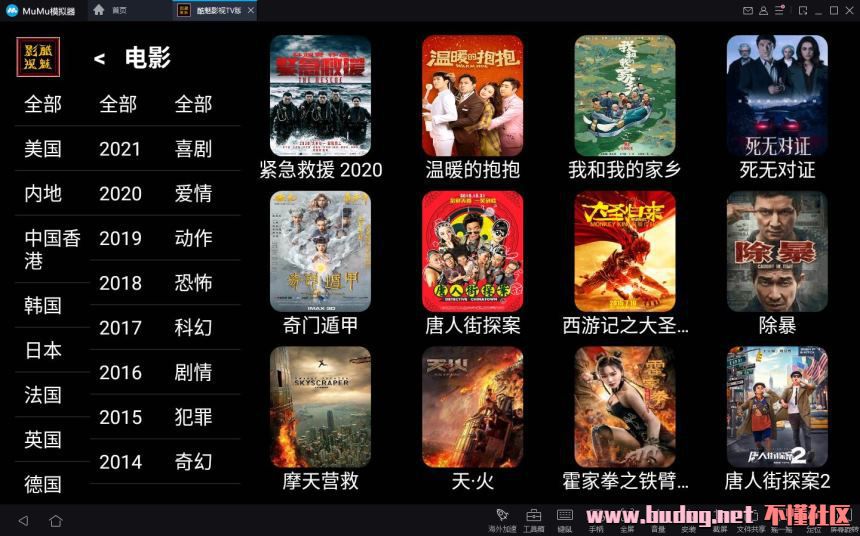Image resolution: width=860 pixels, height=536 pixels.
Task: Choose the 科幻 genre
Action: point(193,327)
